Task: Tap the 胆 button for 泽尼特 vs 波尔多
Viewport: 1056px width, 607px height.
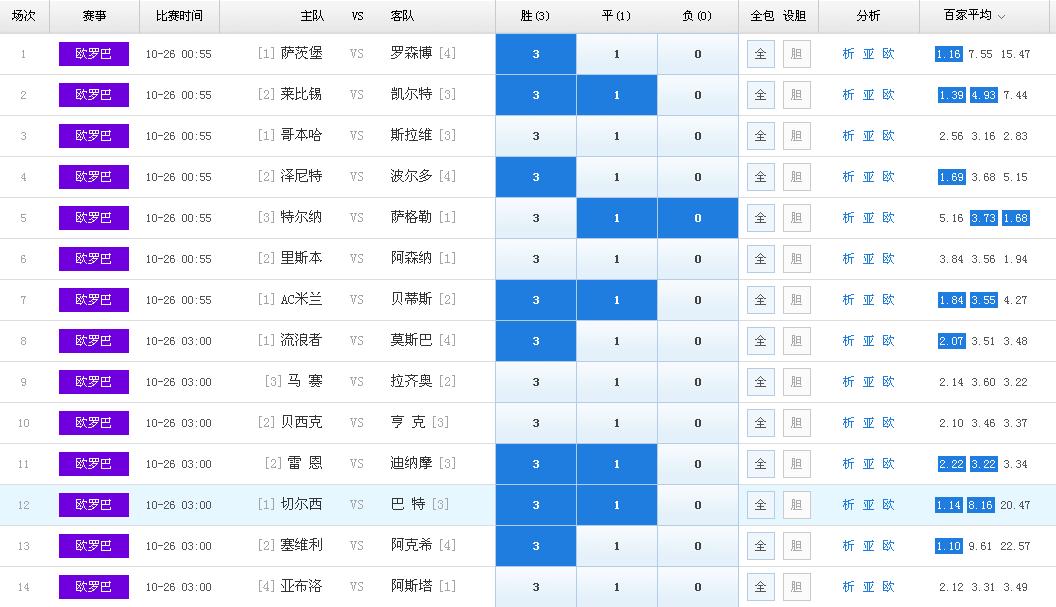Action: pos(796,177)
